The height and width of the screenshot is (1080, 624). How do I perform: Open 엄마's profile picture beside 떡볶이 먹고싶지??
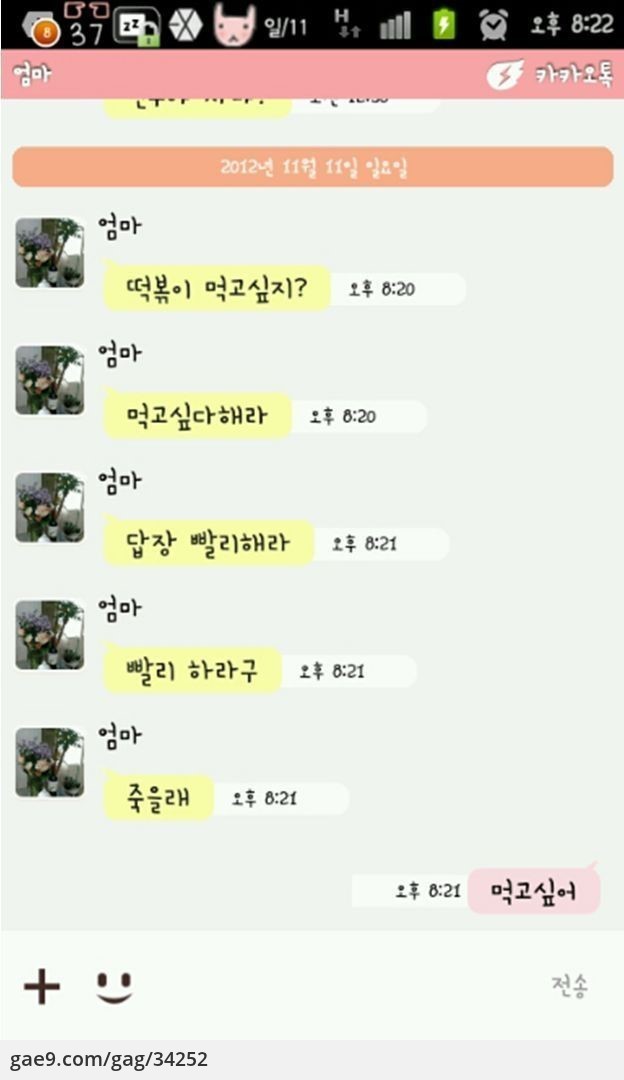49,253
